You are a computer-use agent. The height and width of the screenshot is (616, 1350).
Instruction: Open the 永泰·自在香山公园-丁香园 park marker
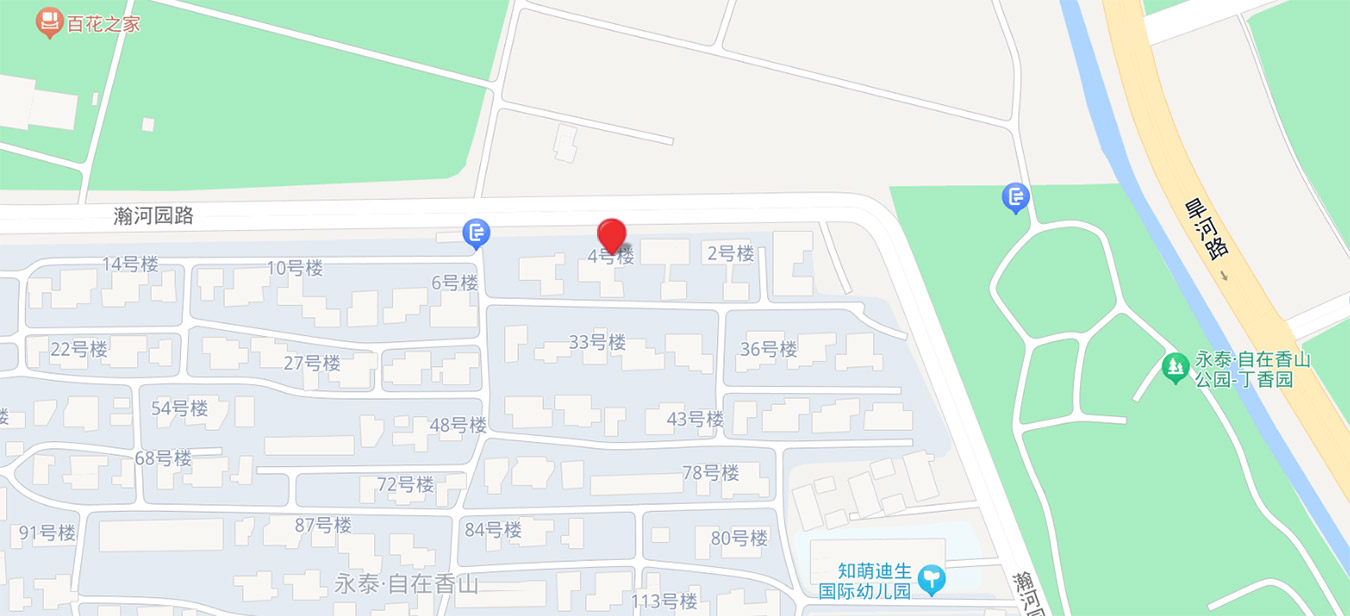pyautogui.click(x=1176, y=368)
